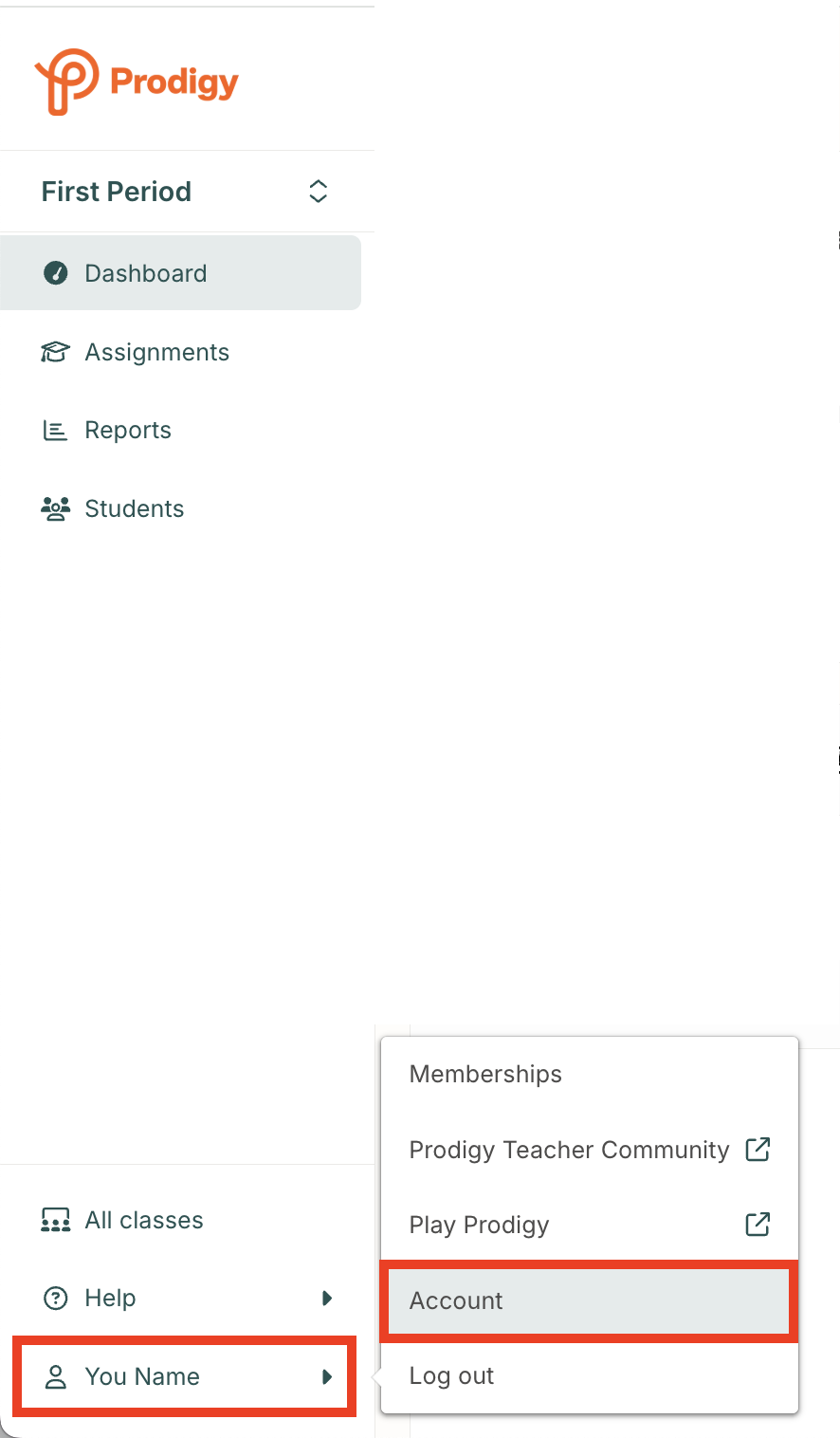Expand the Help submenu

click(185, 1298)
